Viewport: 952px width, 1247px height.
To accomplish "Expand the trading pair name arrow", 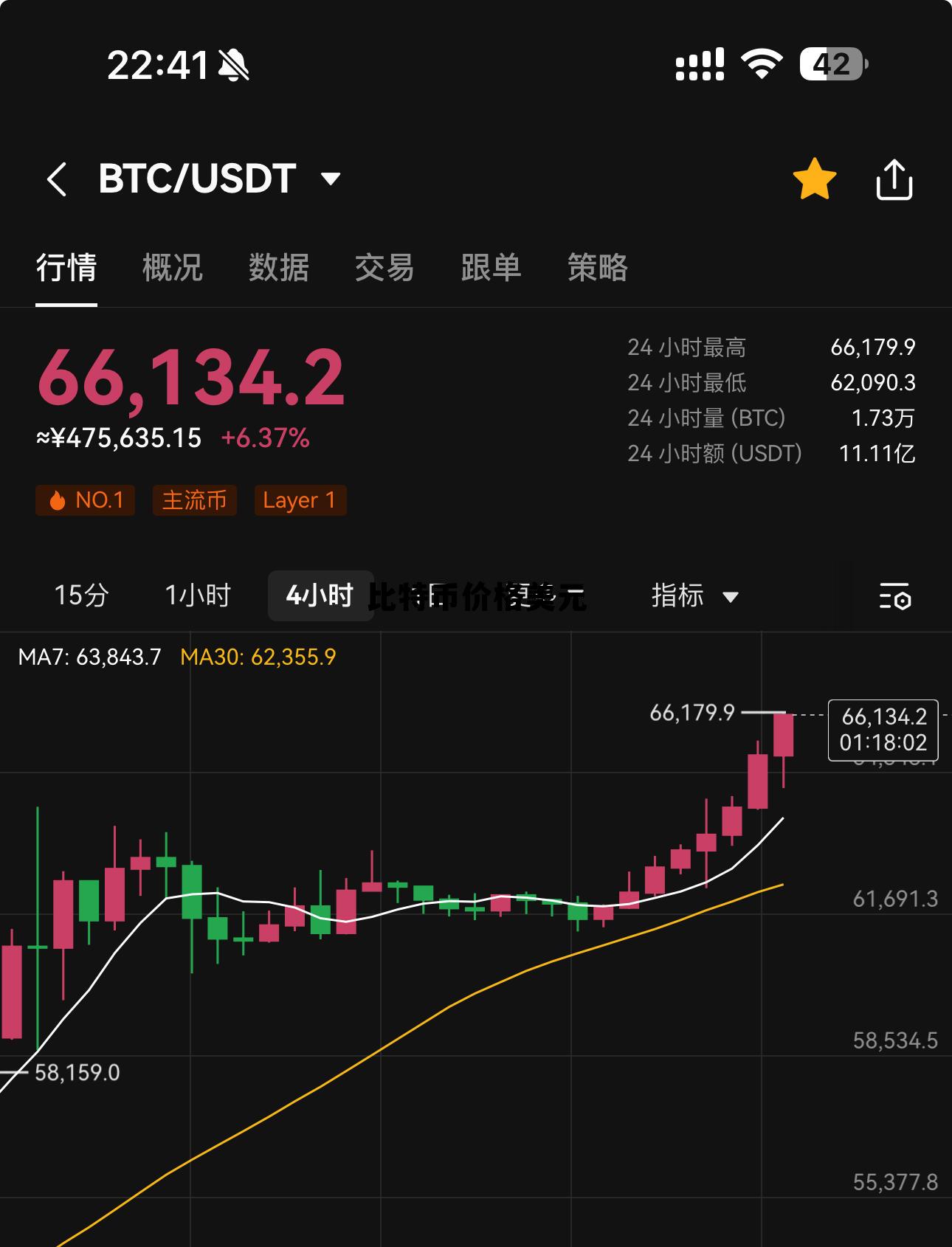I will [x=330, y=180].
